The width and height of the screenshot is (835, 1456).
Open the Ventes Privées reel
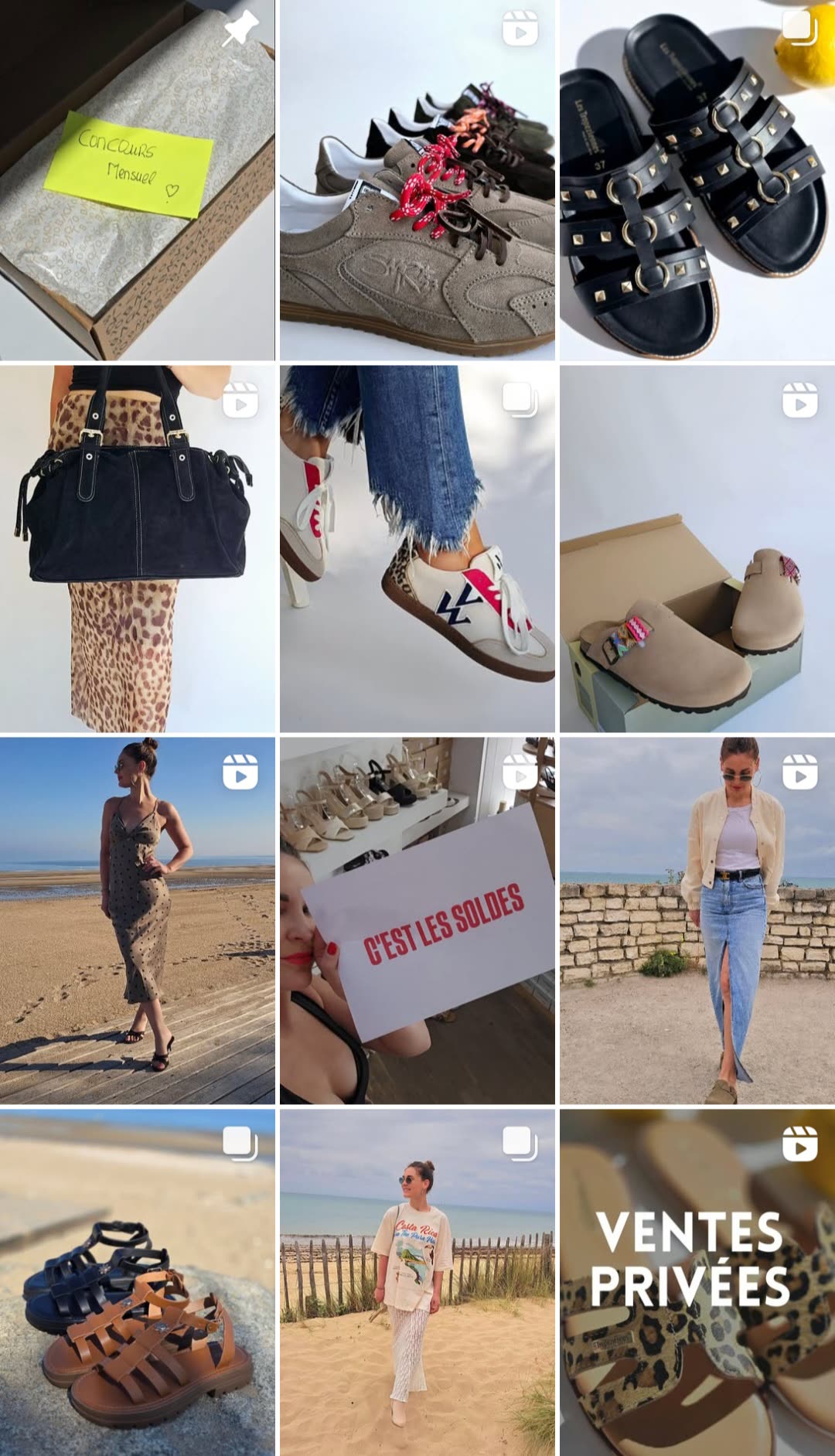click(x=697, y=1284)
